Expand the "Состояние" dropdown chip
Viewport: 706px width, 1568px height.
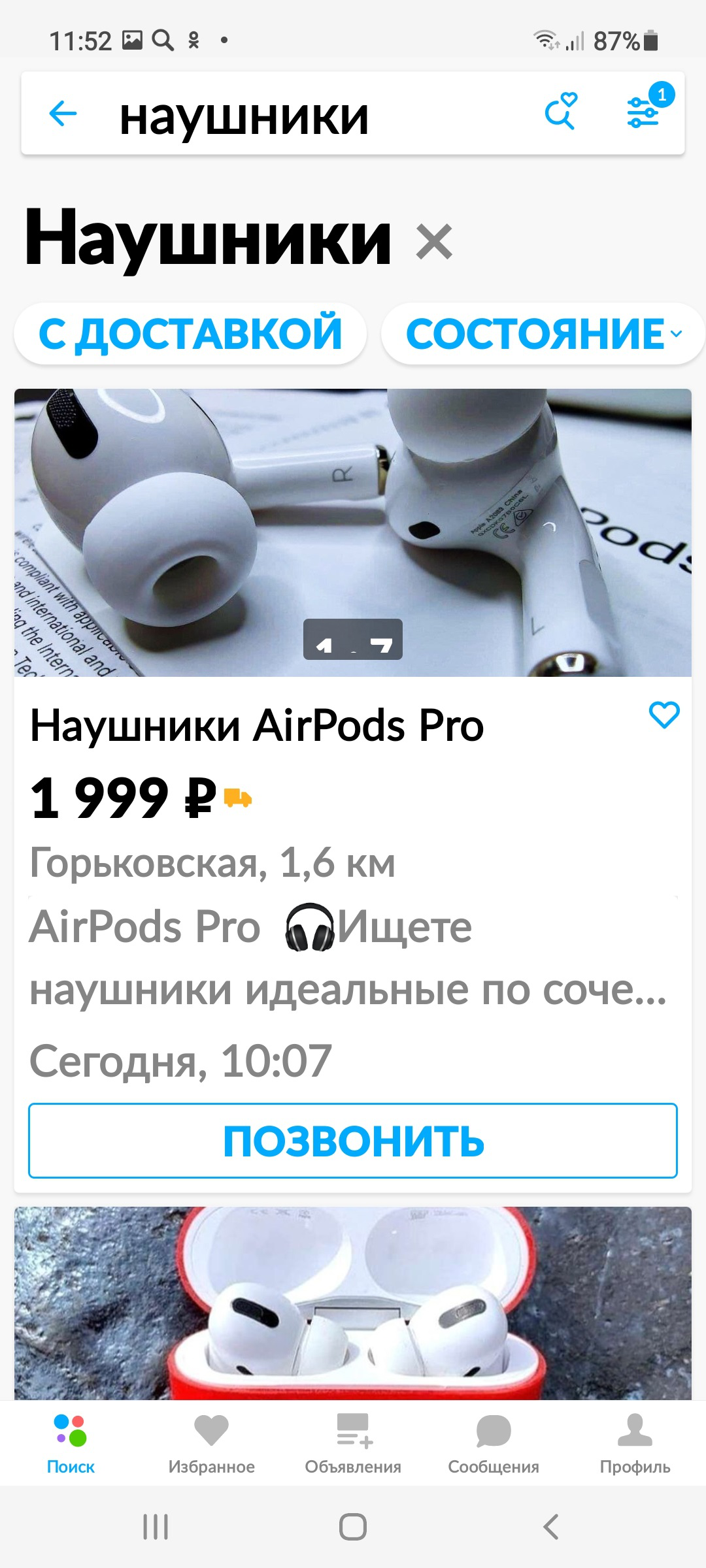(543, 334)
